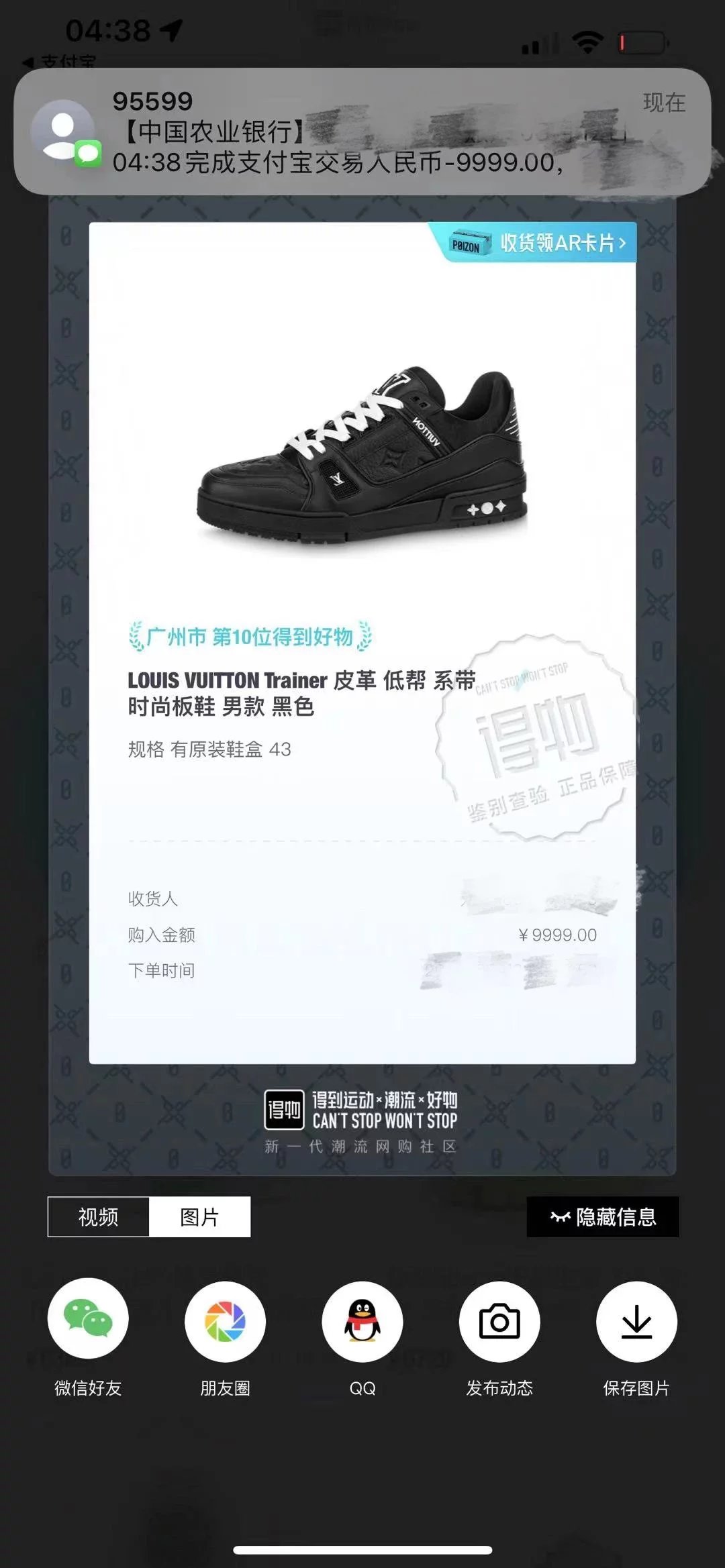This screenshot has width=725, height=1568.
Task: Save the image with 保存图片
Action: coord(636,1321)
